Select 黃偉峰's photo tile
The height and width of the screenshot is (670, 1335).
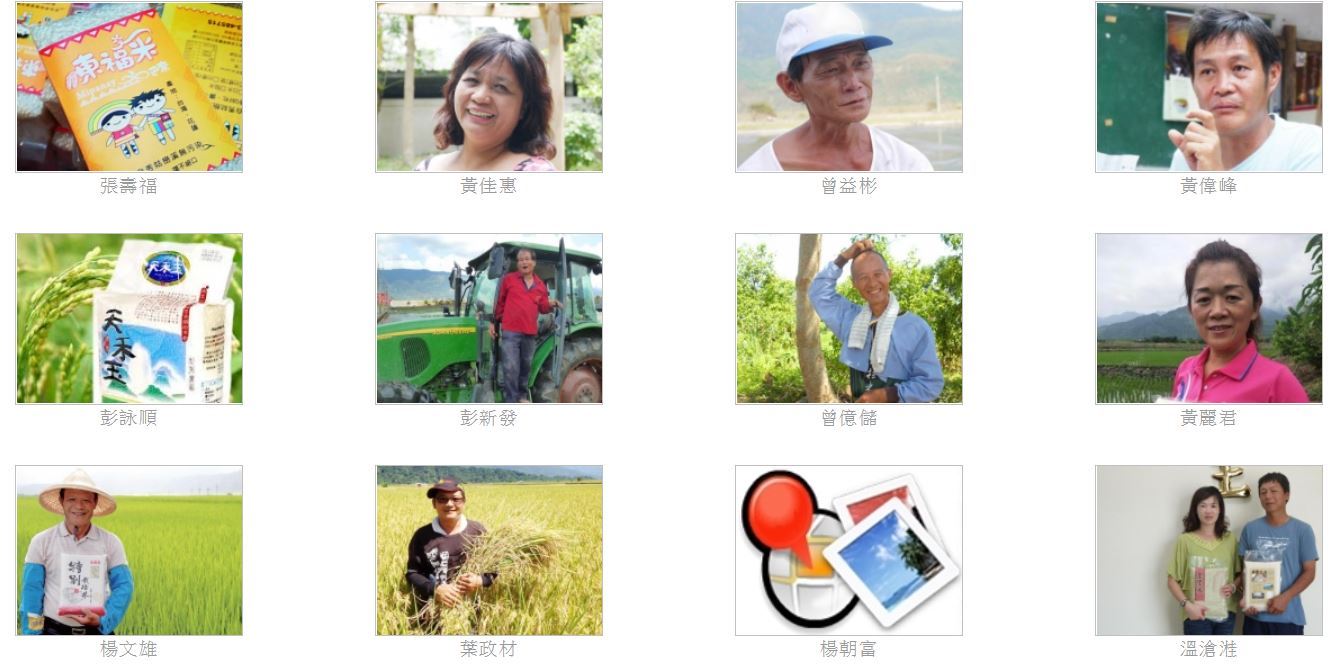[x=1209, y=87]
